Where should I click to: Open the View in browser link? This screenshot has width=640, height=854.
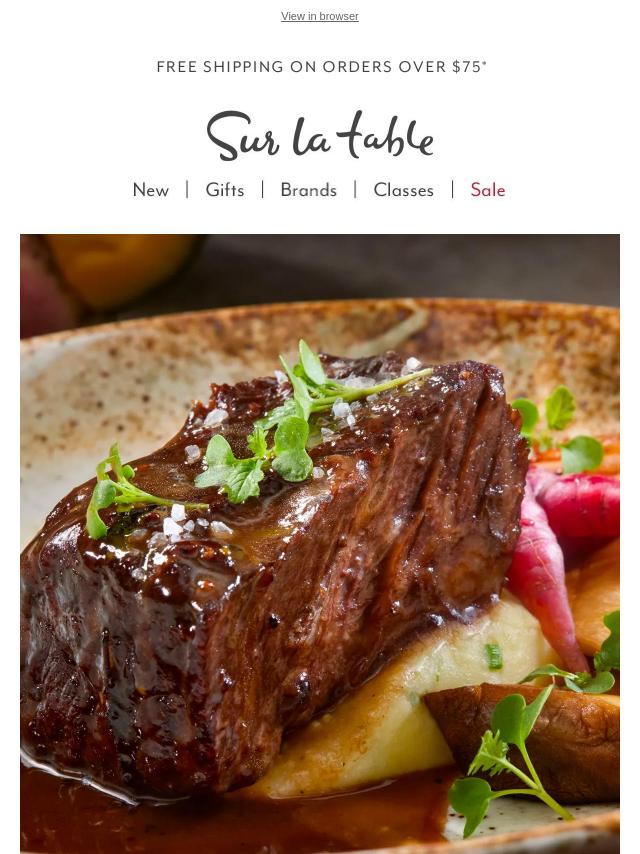pos(320,17)
